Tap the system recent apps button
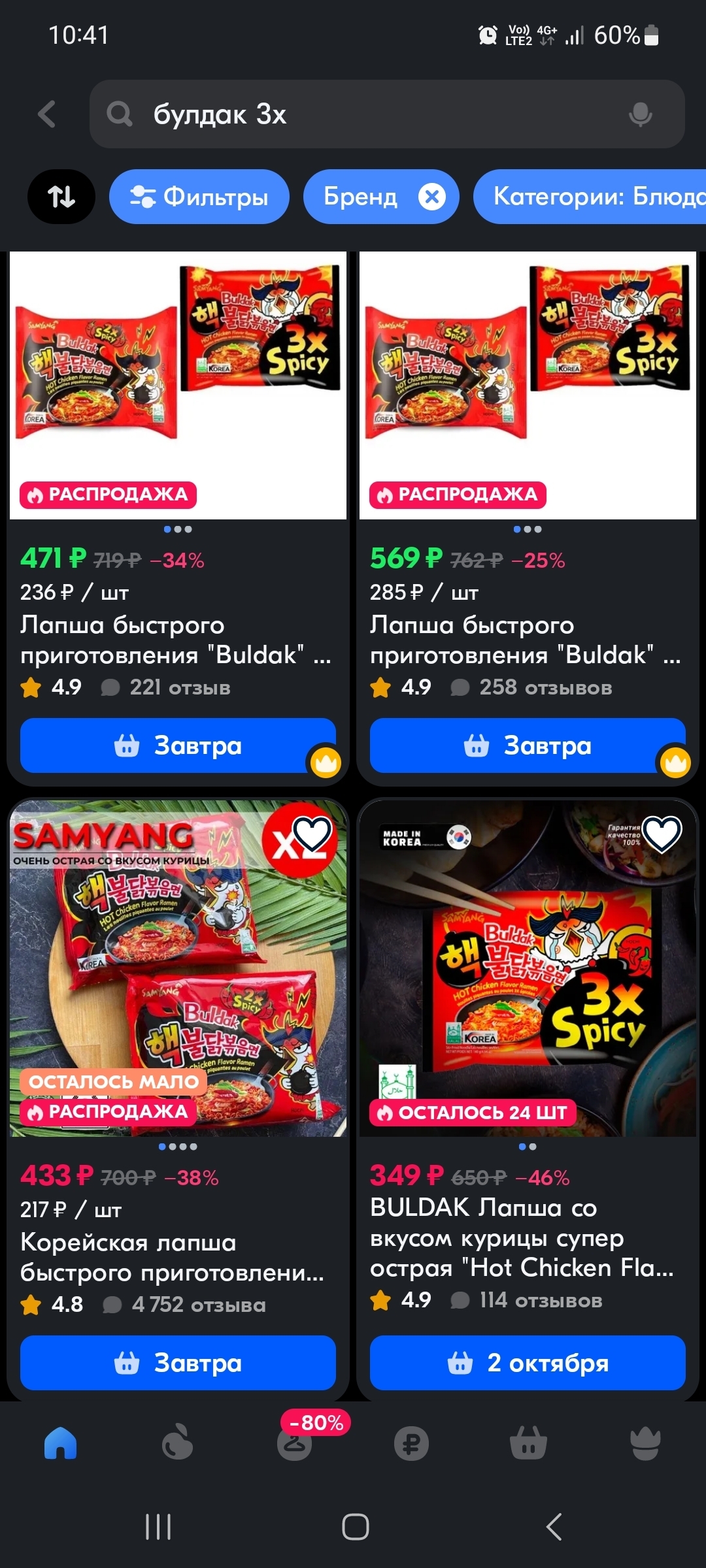The width and height of the screenshot is (706, 1568). (x=158, y=1527)
